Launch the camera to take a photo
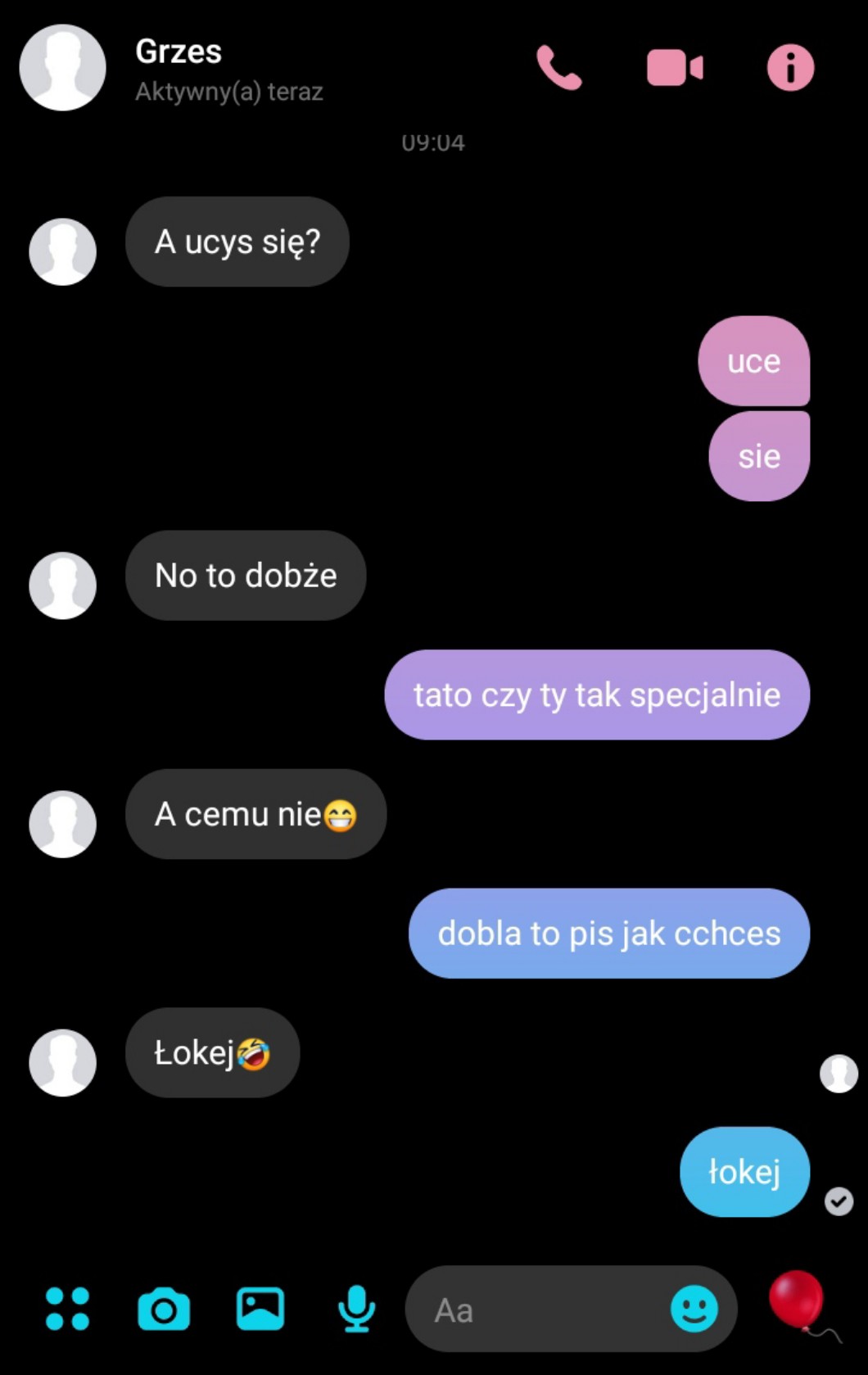Screen dimensions: 868x1375 click(164, 1309)
